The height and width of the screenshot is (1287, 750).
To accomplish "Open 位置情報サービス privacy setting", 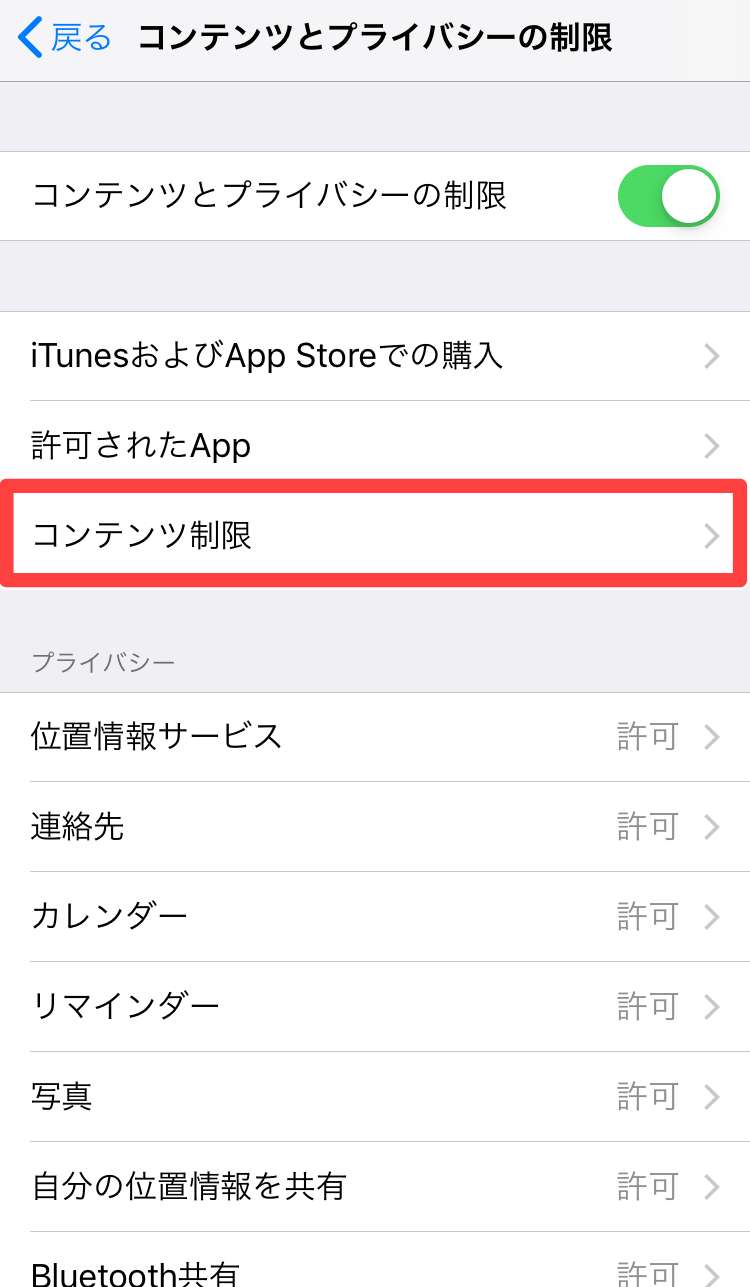I will (375, 737).
